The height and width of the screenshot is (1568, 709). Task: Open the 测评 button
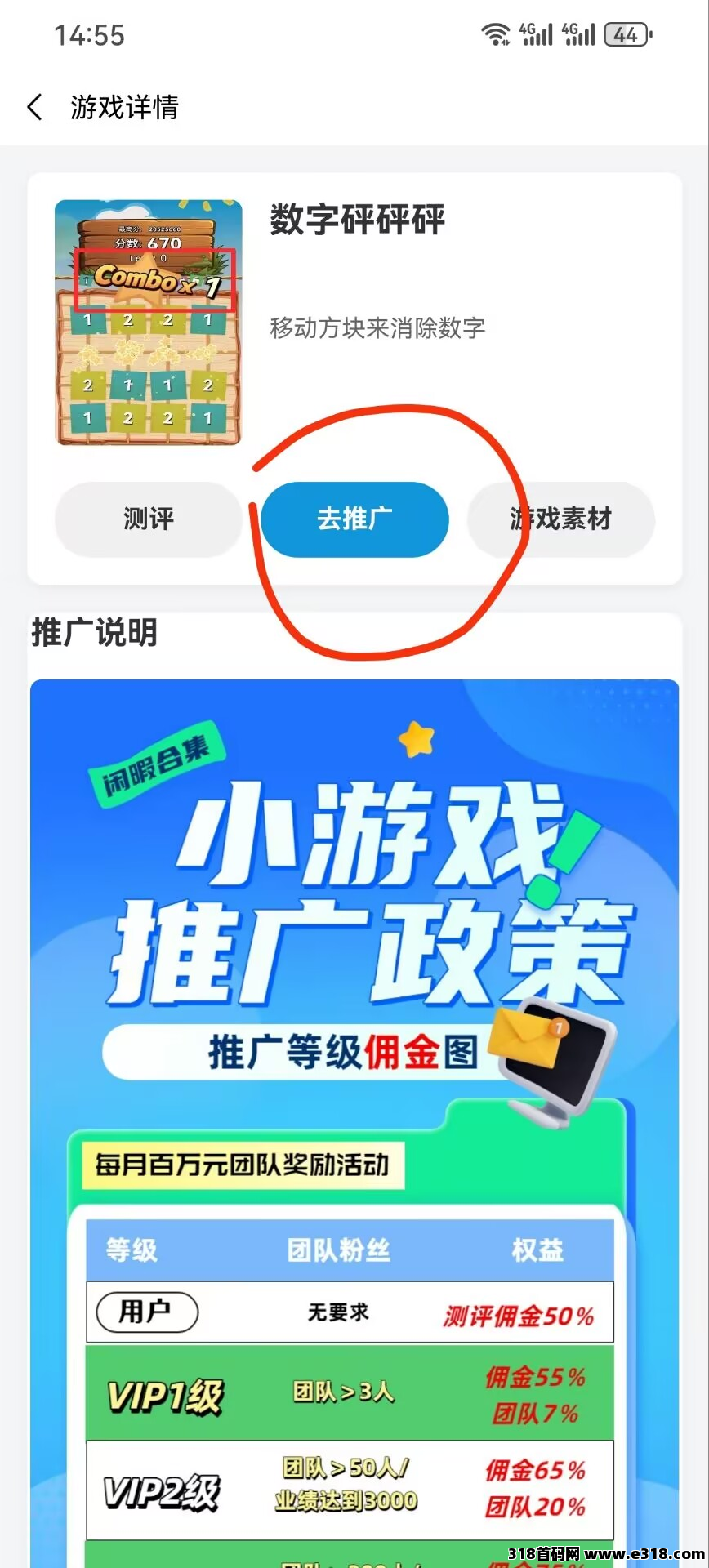[148, 519]
